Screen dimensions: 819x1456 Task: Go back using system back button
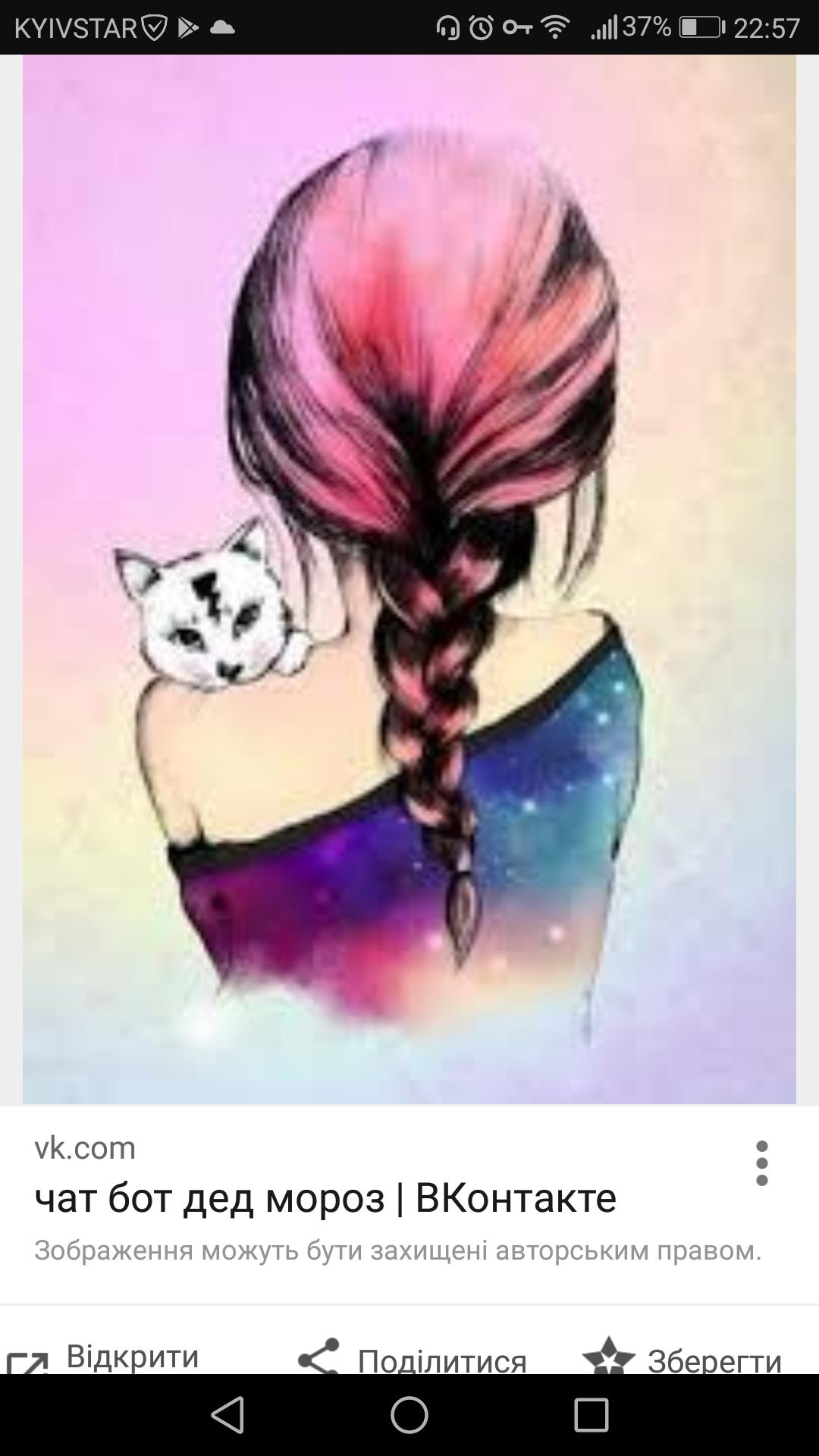point(227,1415)
